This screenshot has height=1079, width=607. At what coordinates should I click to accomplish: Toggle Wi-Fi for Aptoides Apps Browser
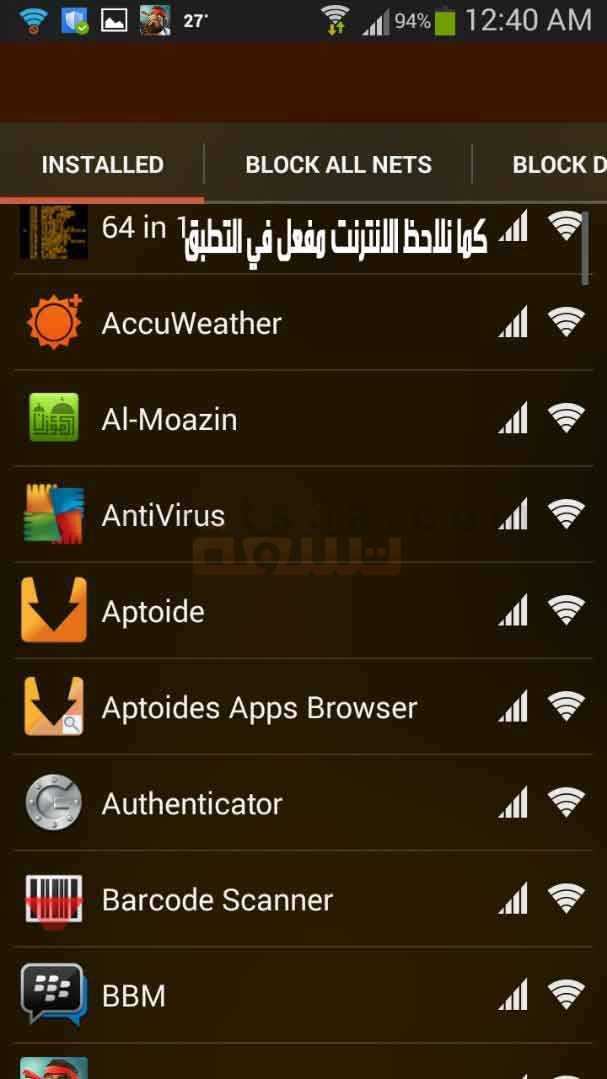566,707
